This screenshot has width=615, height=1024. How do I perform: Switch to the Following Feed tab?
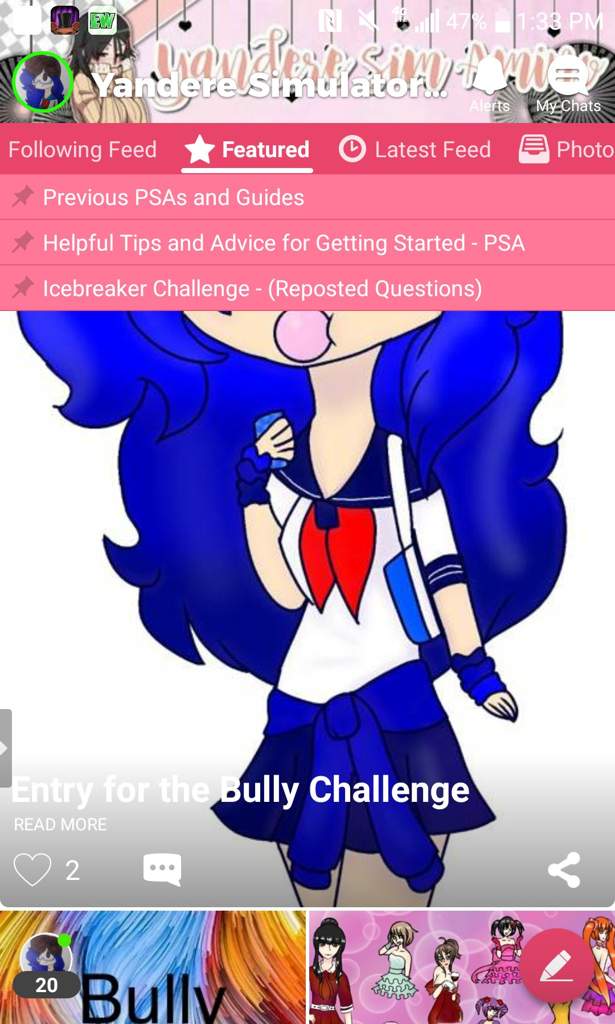(x=82, y=150)
